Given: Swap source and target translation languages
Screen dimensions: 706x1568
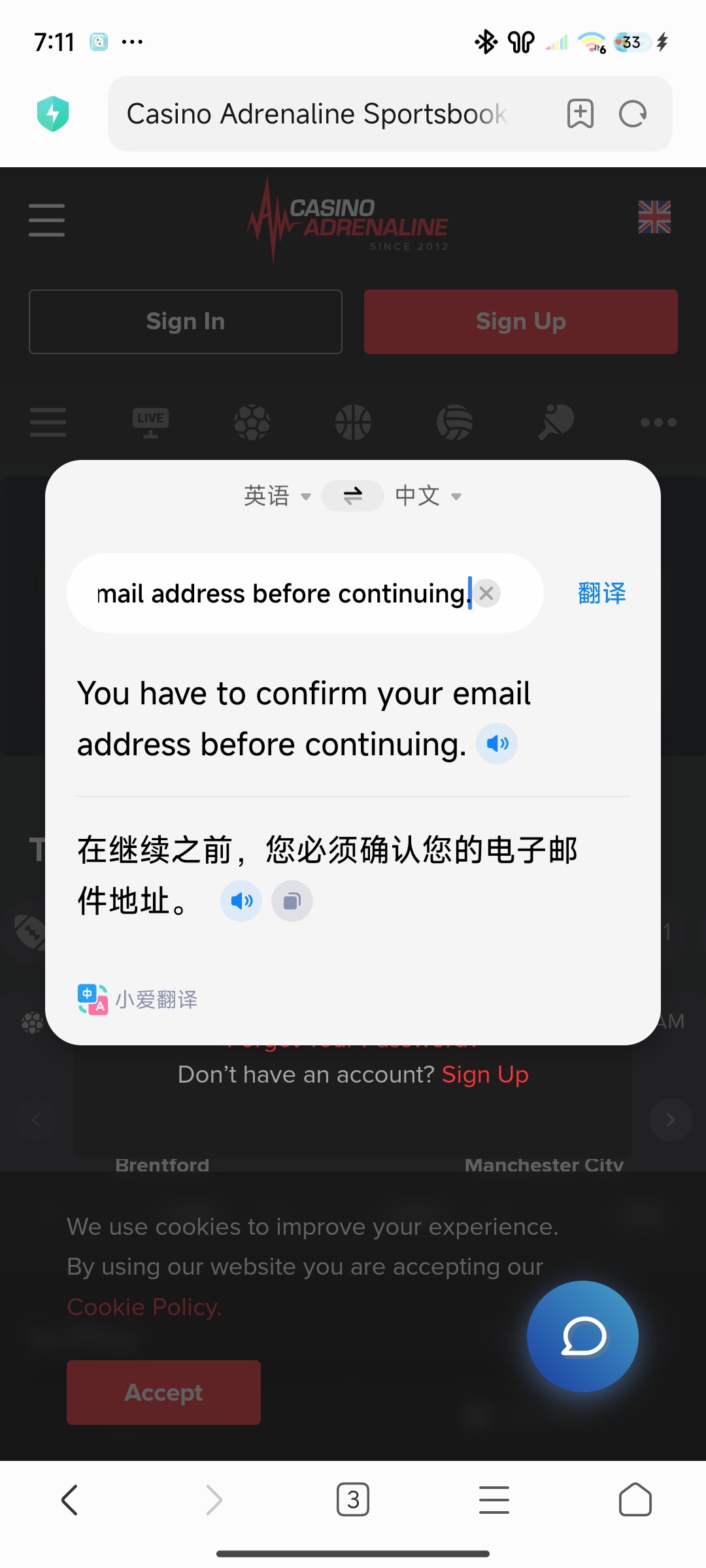Looking at the screenshot, I should [x=352, y=496].
